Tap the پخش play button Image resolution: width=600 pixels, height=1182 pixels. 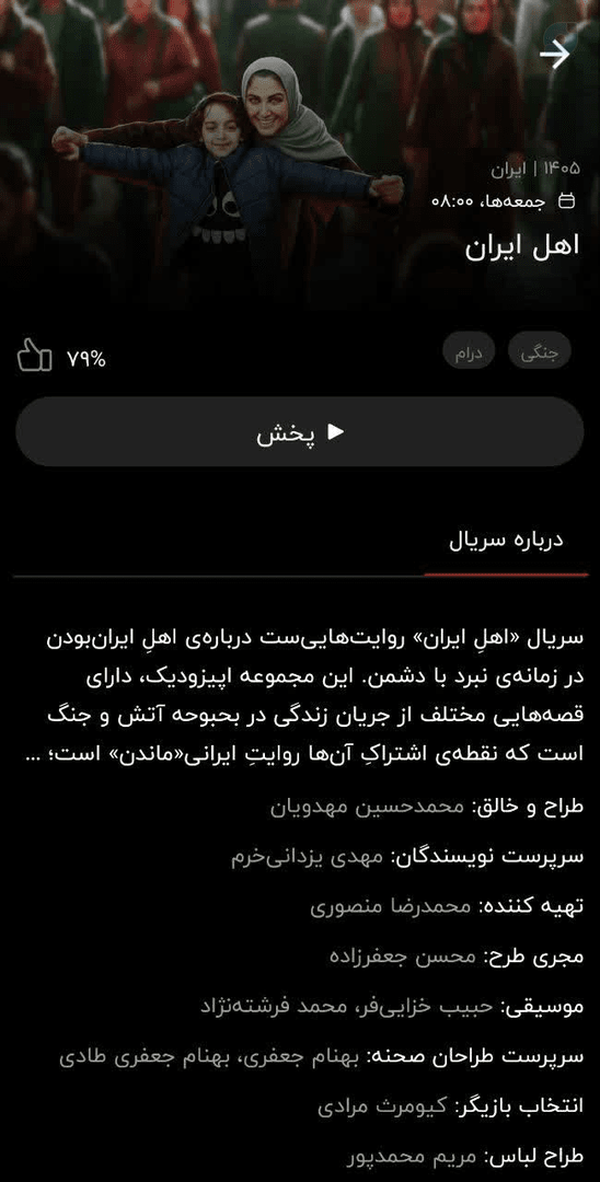(300, 432)
